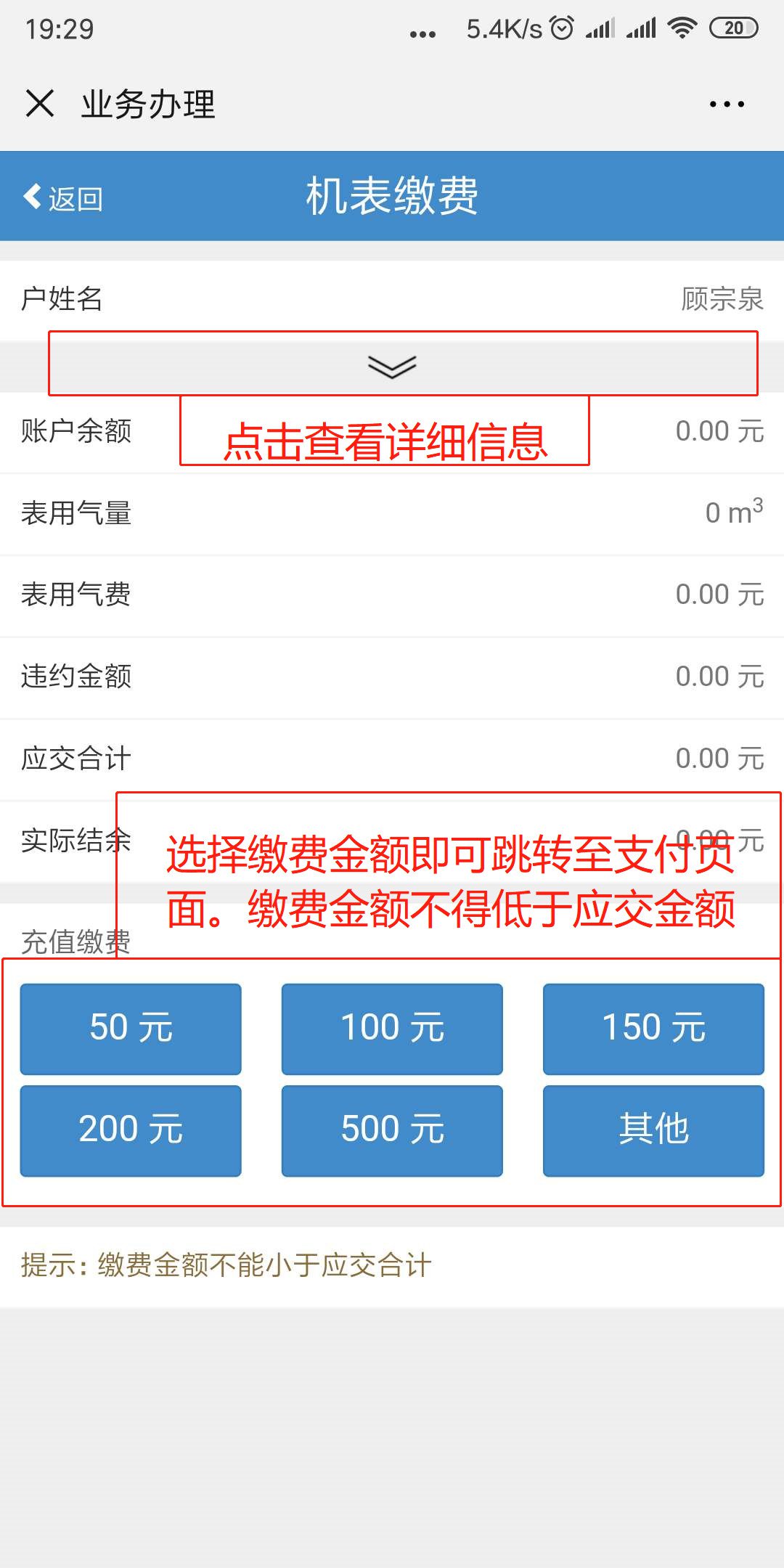The width and height of the screenshot is (784, 1568).
Task: Close the 业务办理 page
Action: (40, 103)
